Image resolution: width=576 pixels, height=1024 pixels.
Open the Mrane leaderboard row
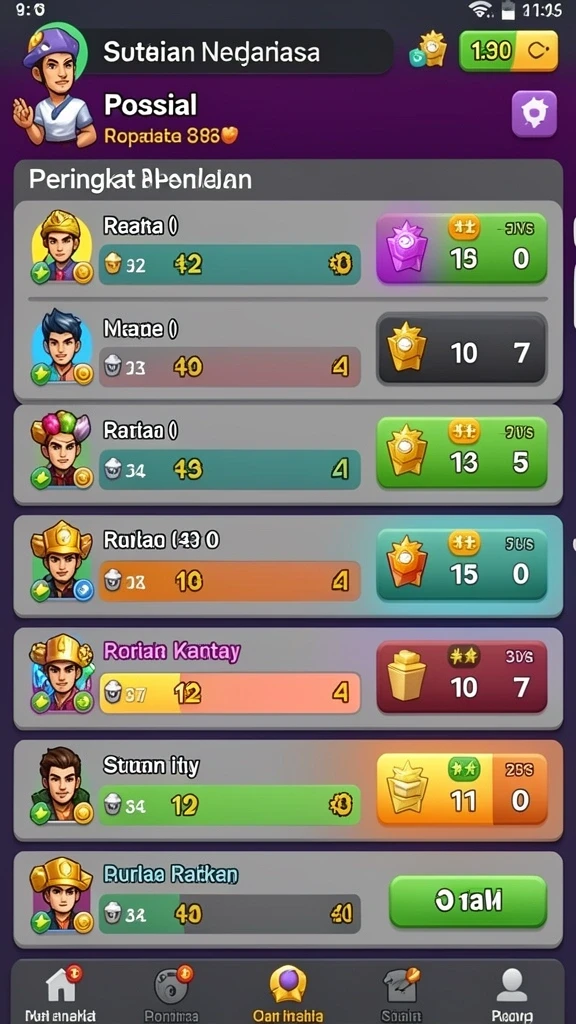point(288,351)
